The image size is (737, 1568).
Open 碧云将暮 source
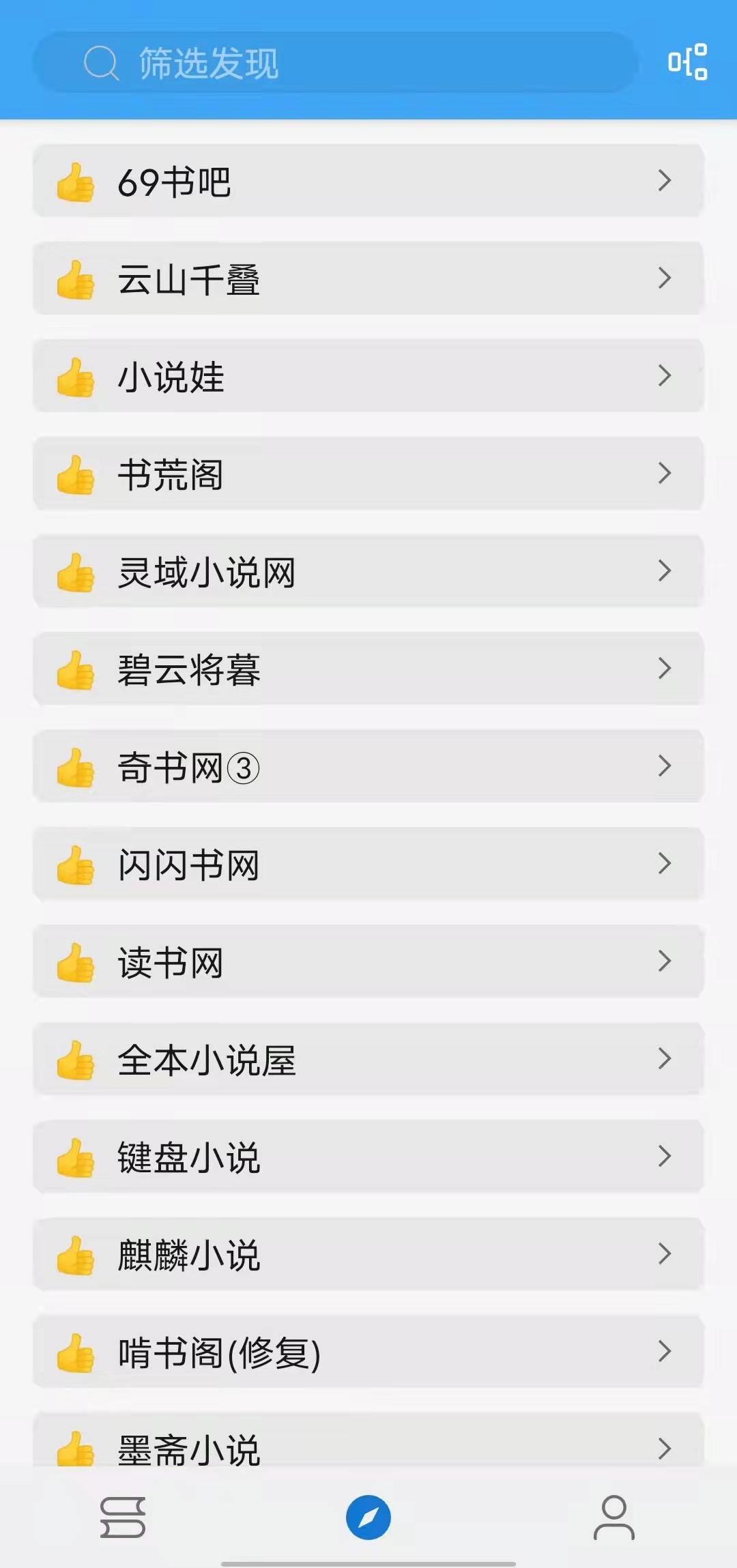(369, 669)
